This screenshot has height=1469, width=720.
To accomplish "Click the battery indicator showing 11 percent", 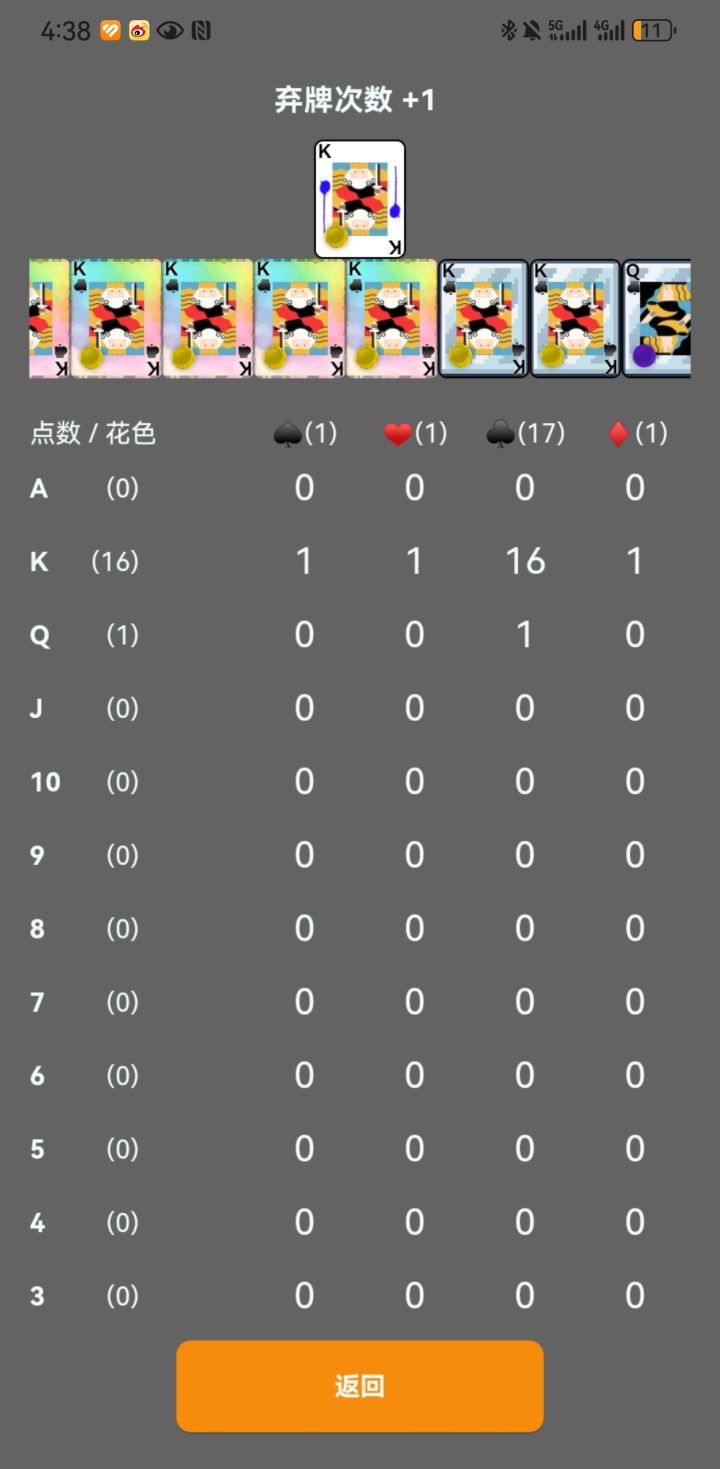I will click(x=652, y=30).
